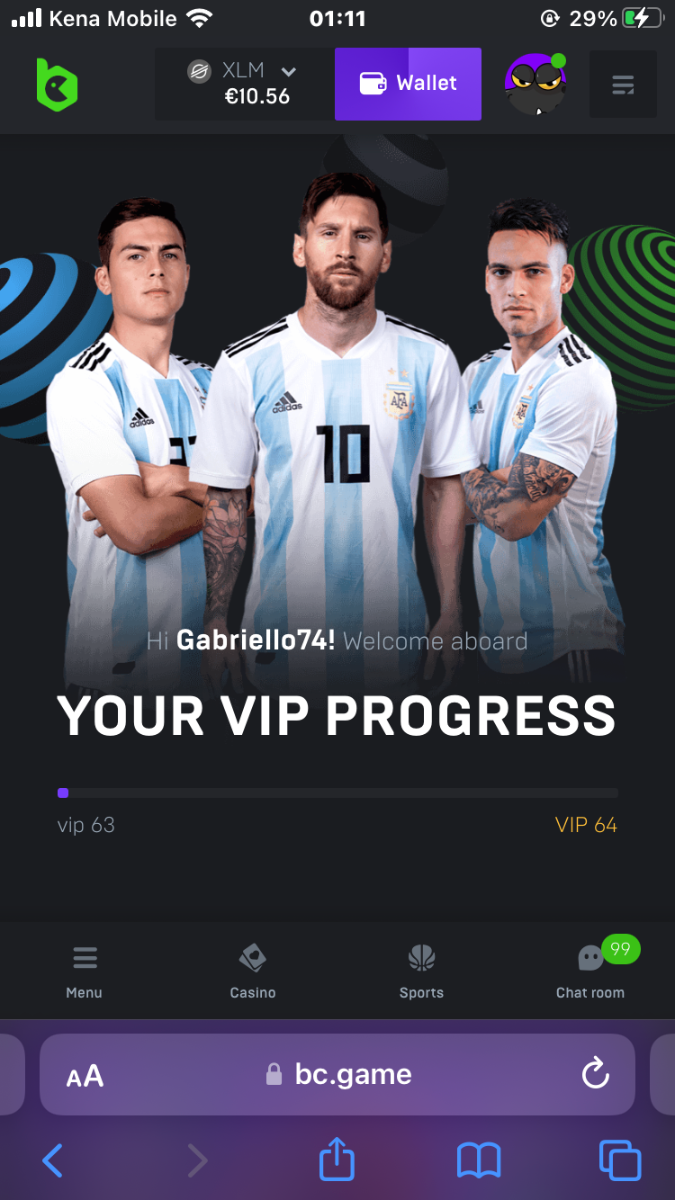
Task: Open the Wallet
Action: pyautogui.click(x=408, y=84)
